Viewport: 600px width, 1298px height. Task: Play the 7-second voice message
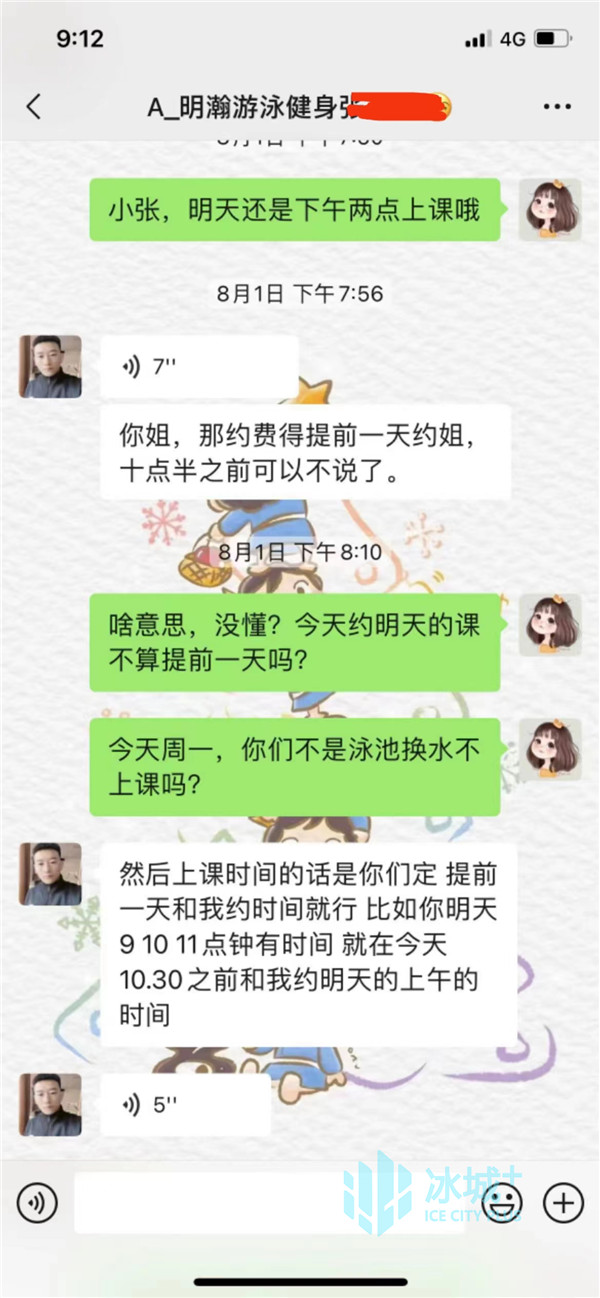coord(199,366)
